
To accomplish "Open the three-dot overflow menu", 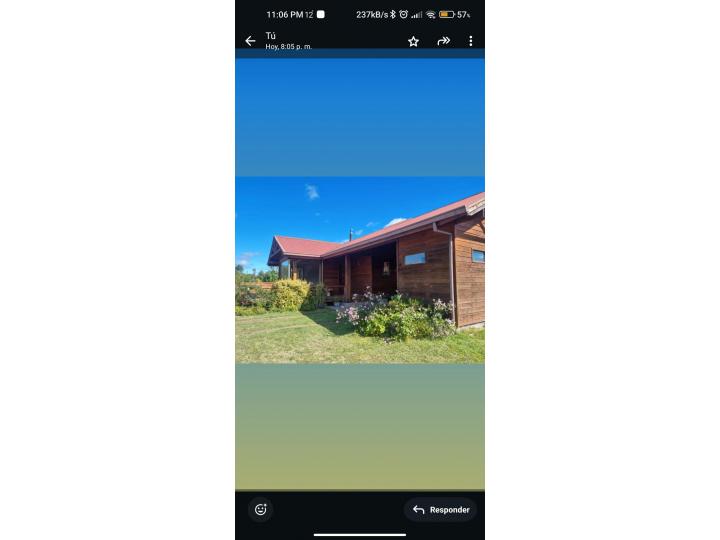I will tap(470, 41).
